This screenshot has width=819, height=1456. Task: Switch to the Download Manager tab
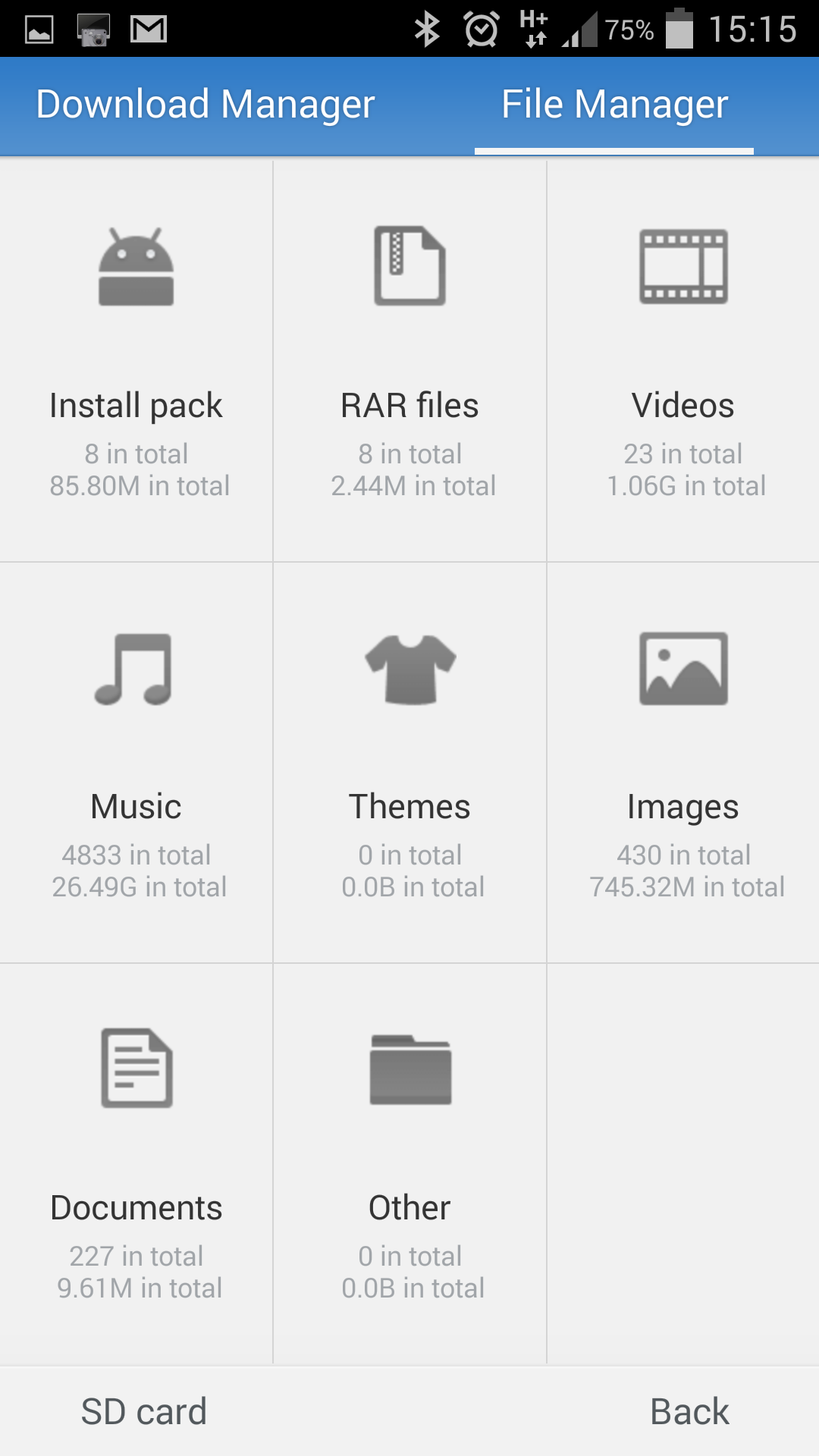(x=205, y=105)
